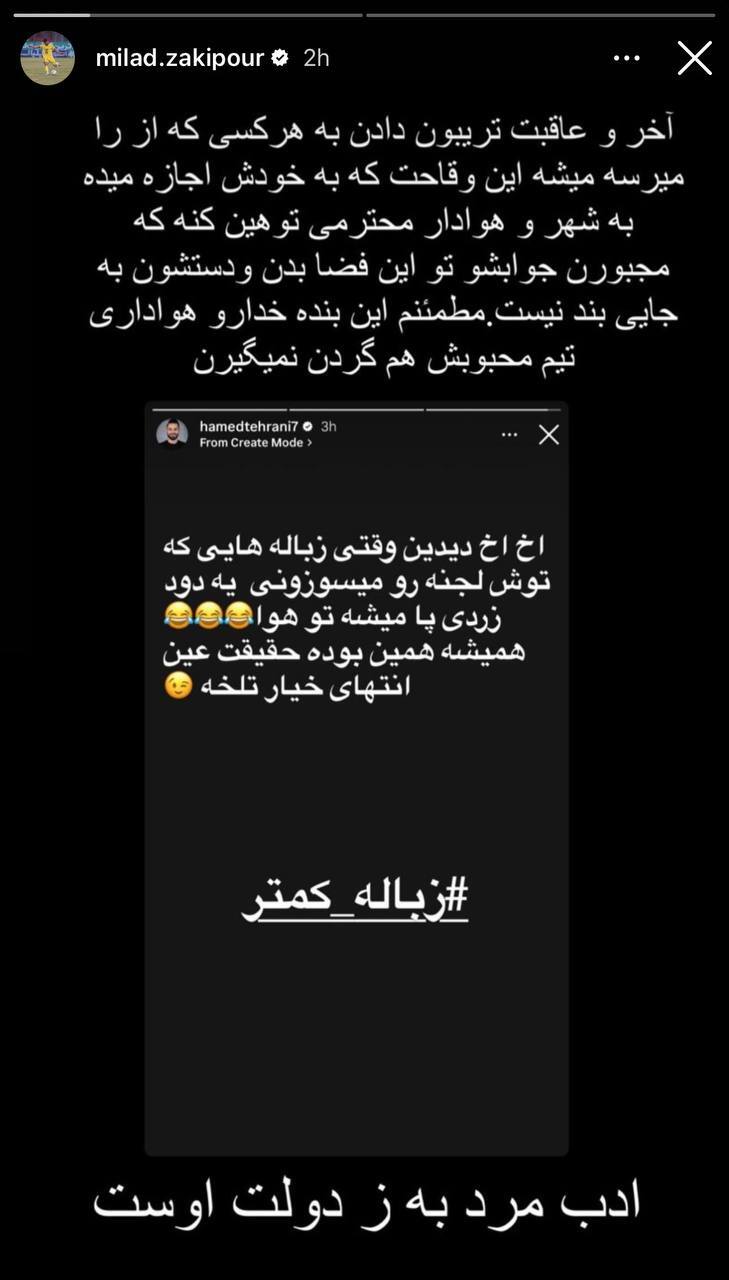Click the verified badge next to milad.zakipour

click(x=278, y=58)
